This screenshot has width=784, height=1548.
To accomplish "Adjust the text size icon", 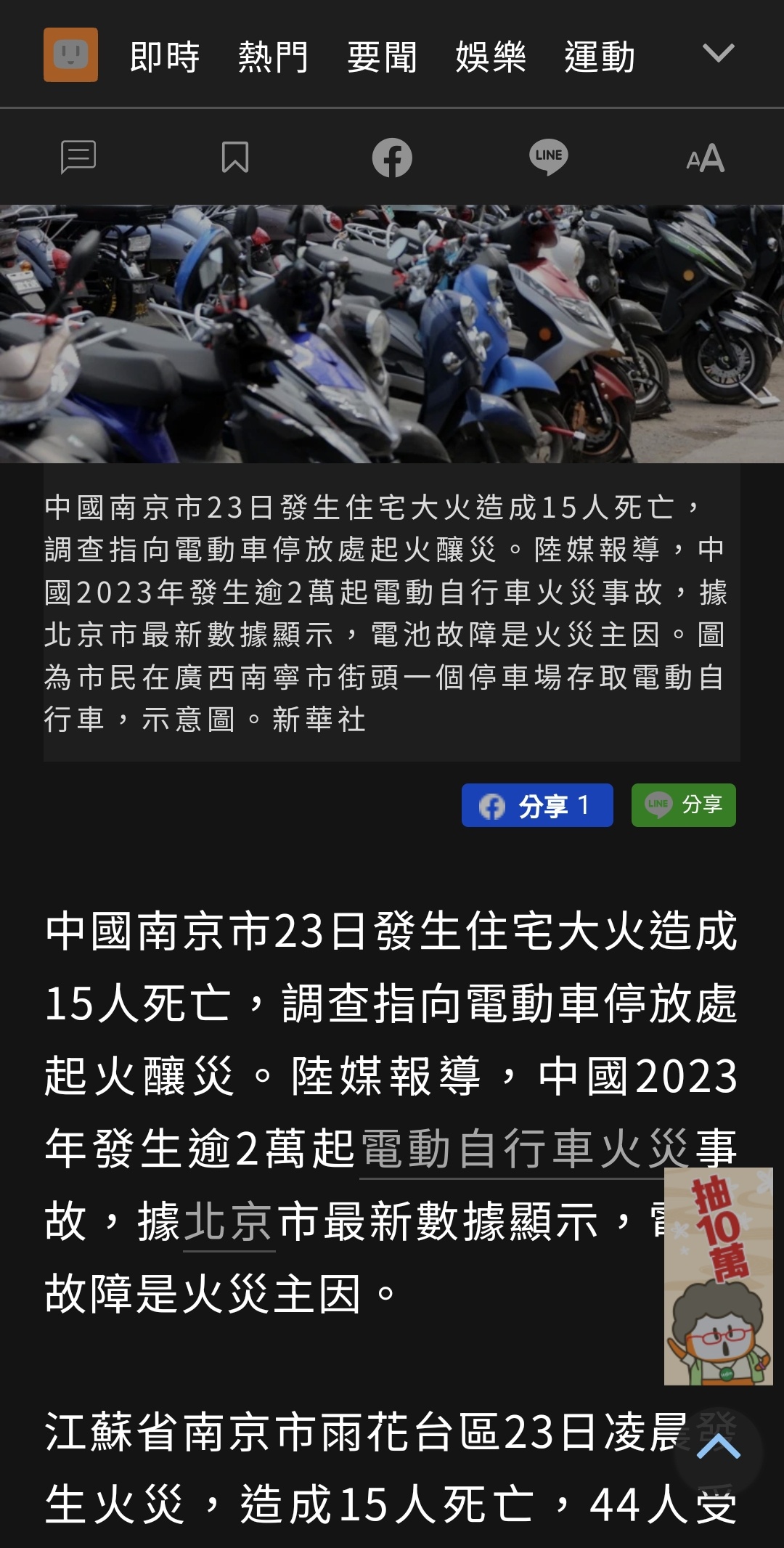I will (x=706, y=158).
